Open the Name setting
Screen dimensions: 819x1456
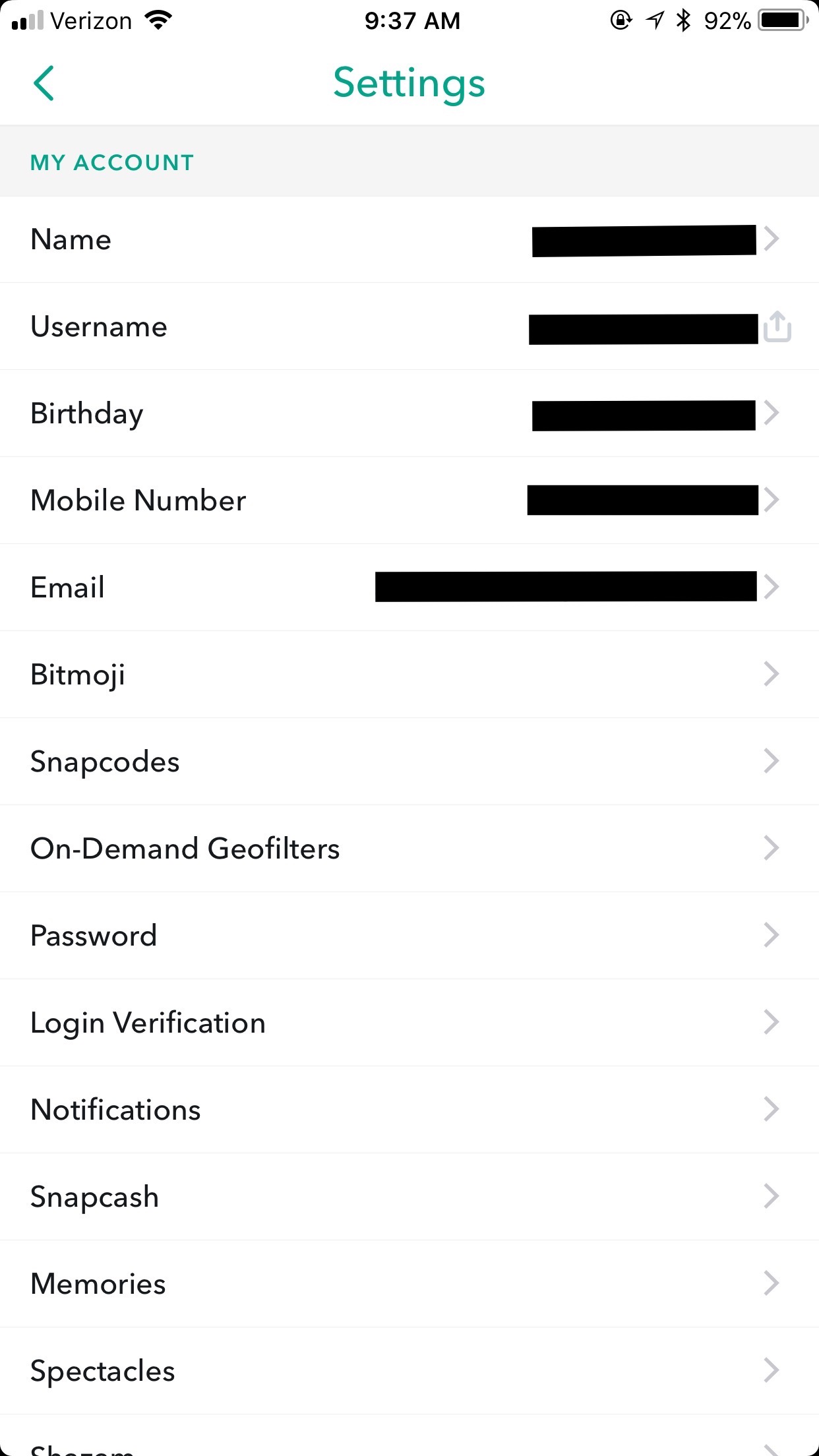[x=409, y=239]
